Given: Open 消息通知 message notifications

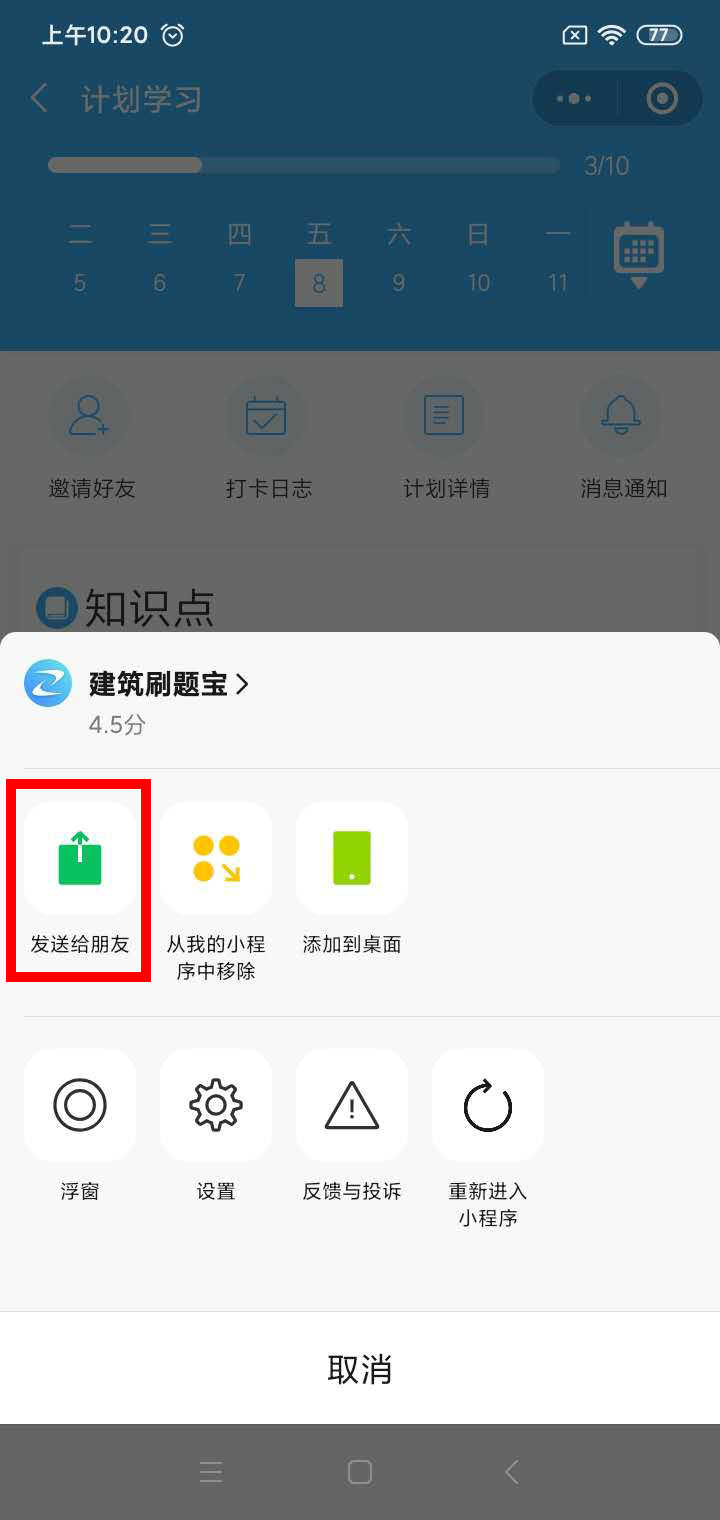Looking at the screenshot, I should coord(621,415).
